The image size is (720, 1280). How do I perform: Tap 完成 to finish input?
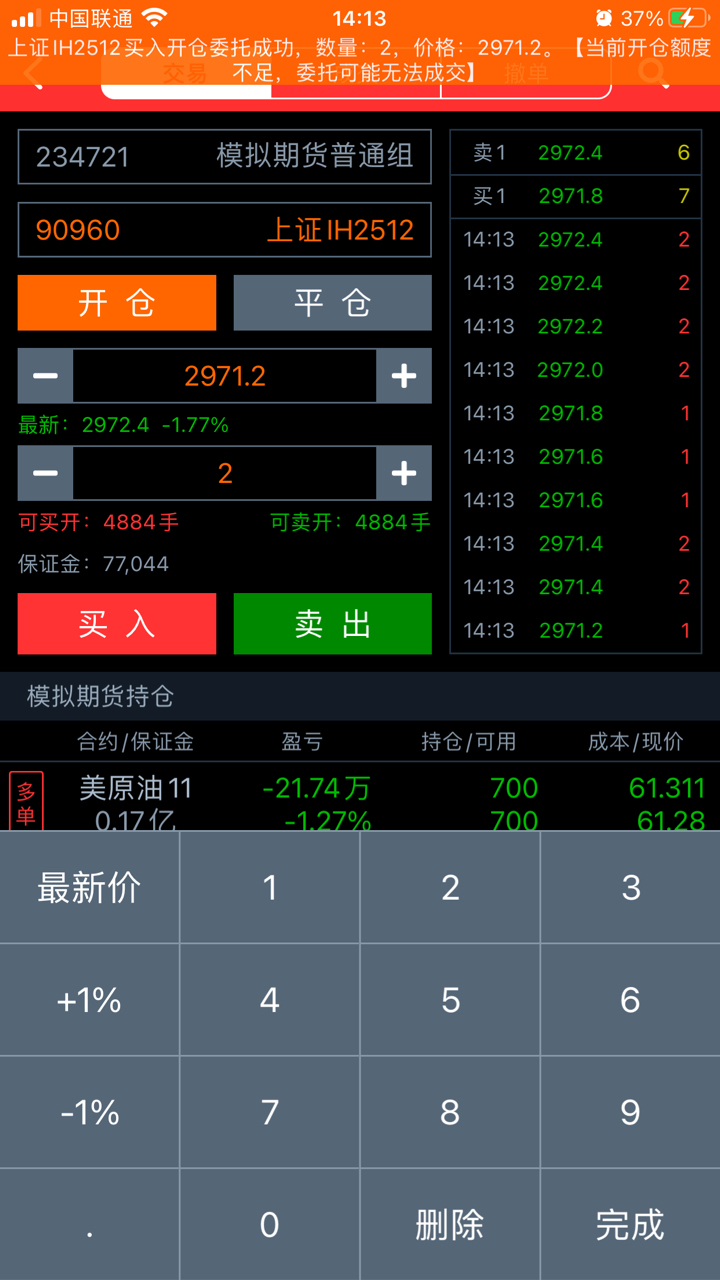click(630, 1224)
